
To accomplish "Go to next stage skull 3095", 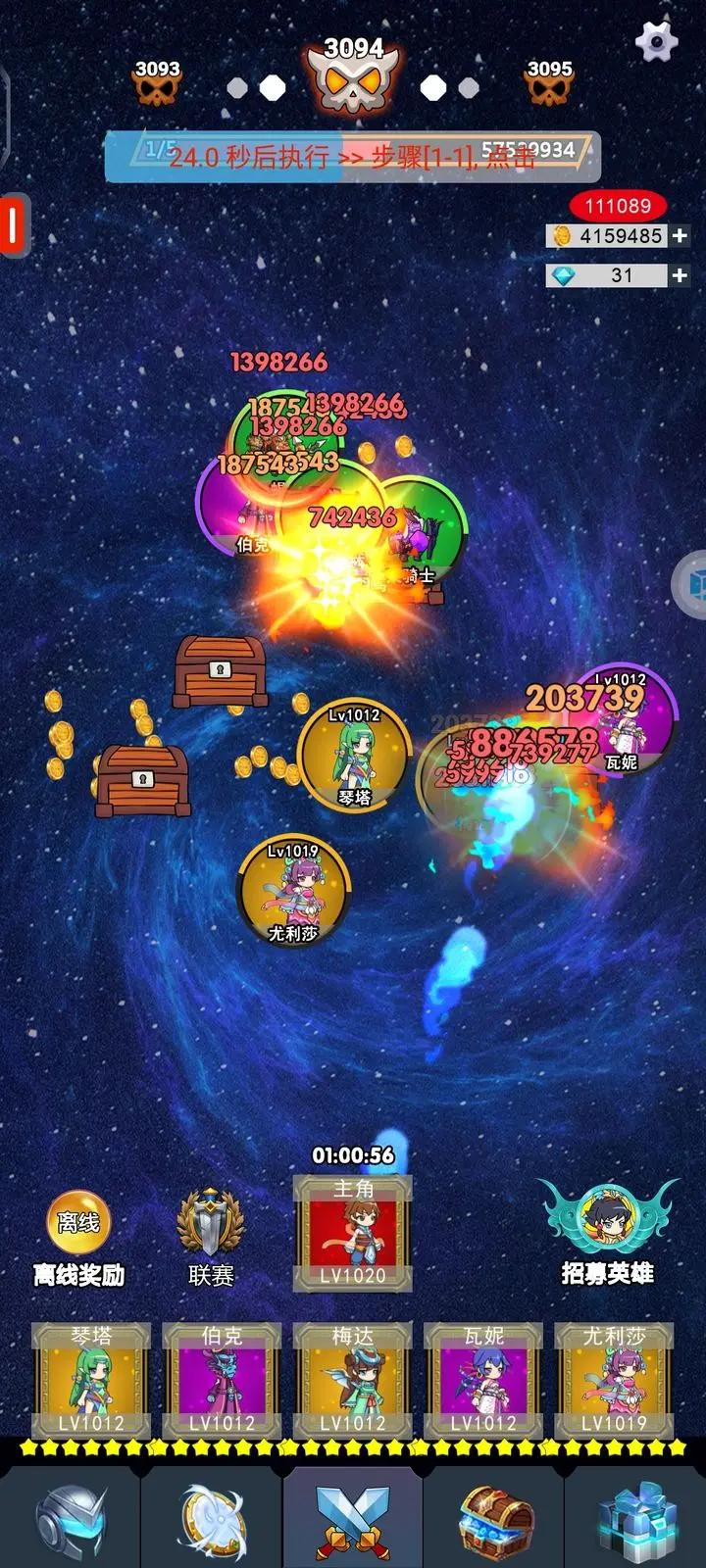I will click(x=550, y=83).
